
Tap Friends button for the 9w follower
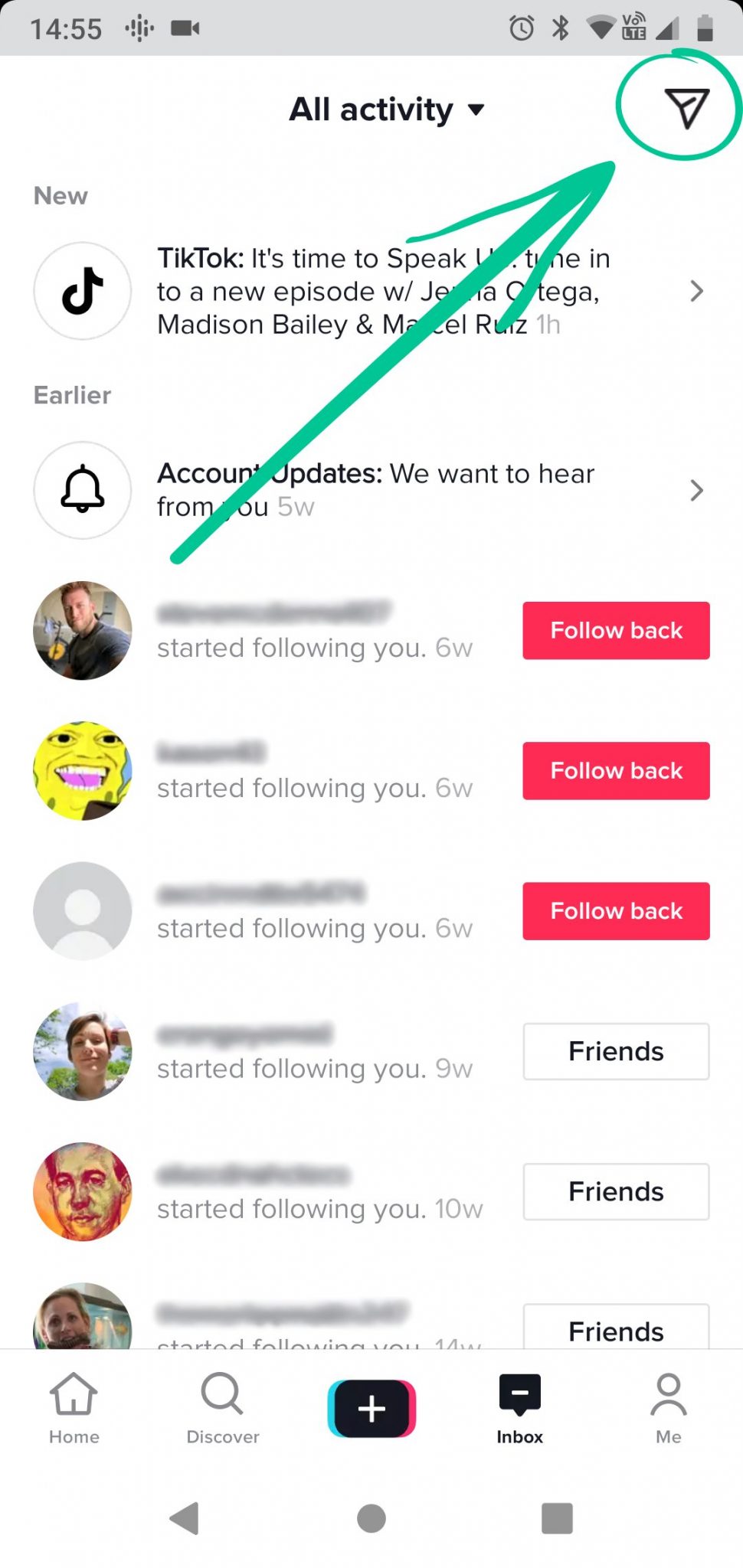point(616,1051)
